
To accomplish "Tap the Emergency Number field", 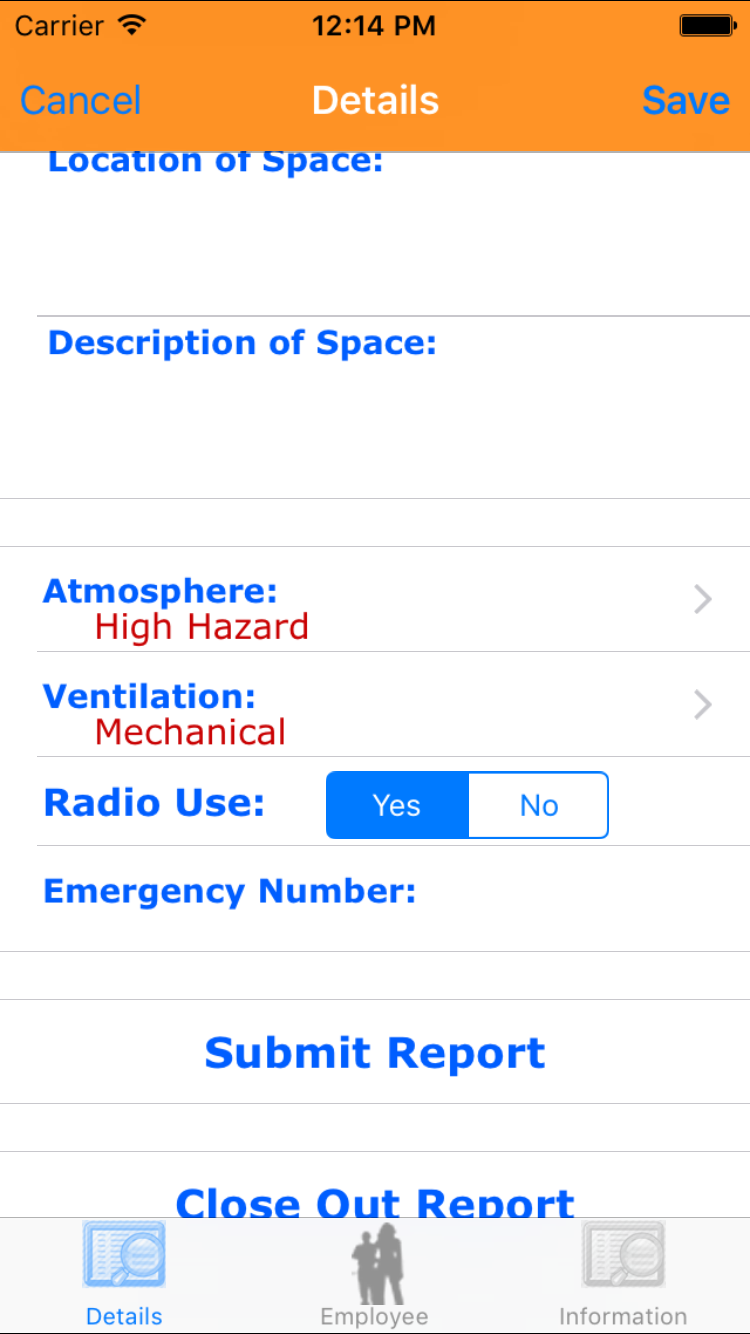I will click(x=580, y=893).
